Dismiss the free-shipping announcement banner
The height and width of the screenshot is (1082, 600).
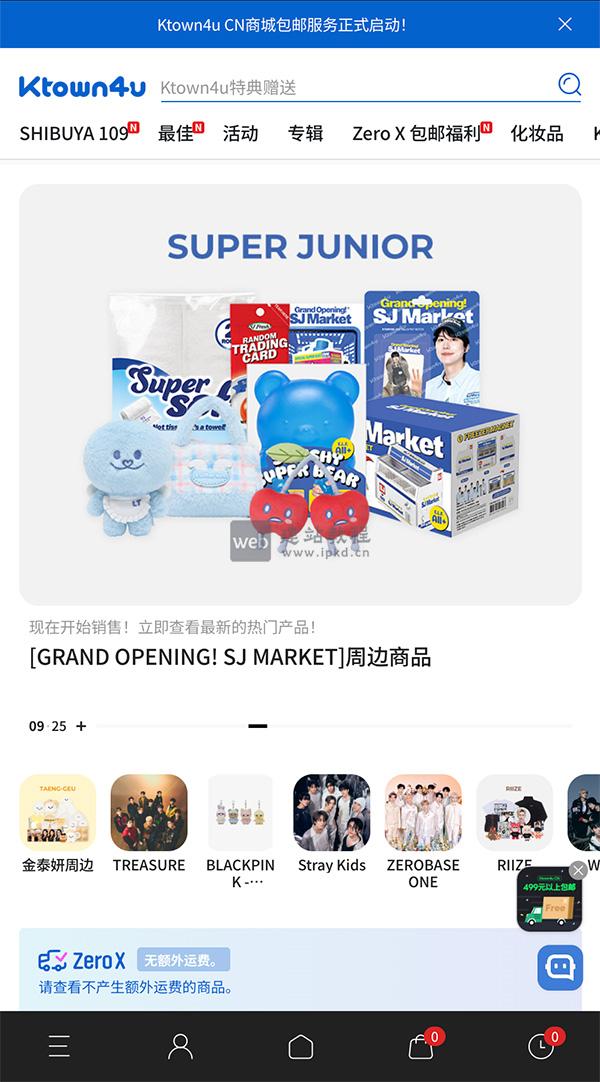click(565, 24)
